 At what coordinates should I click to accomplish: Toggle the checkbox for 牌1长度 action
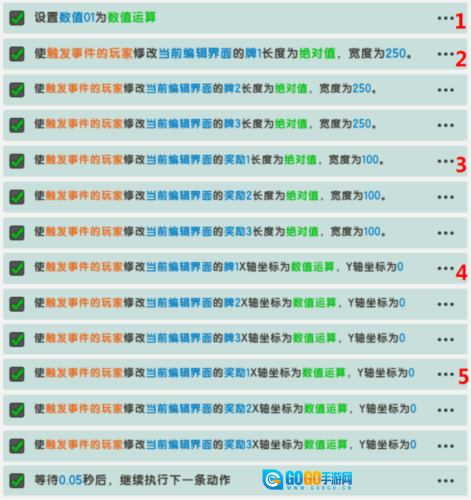tap(17, 54)
